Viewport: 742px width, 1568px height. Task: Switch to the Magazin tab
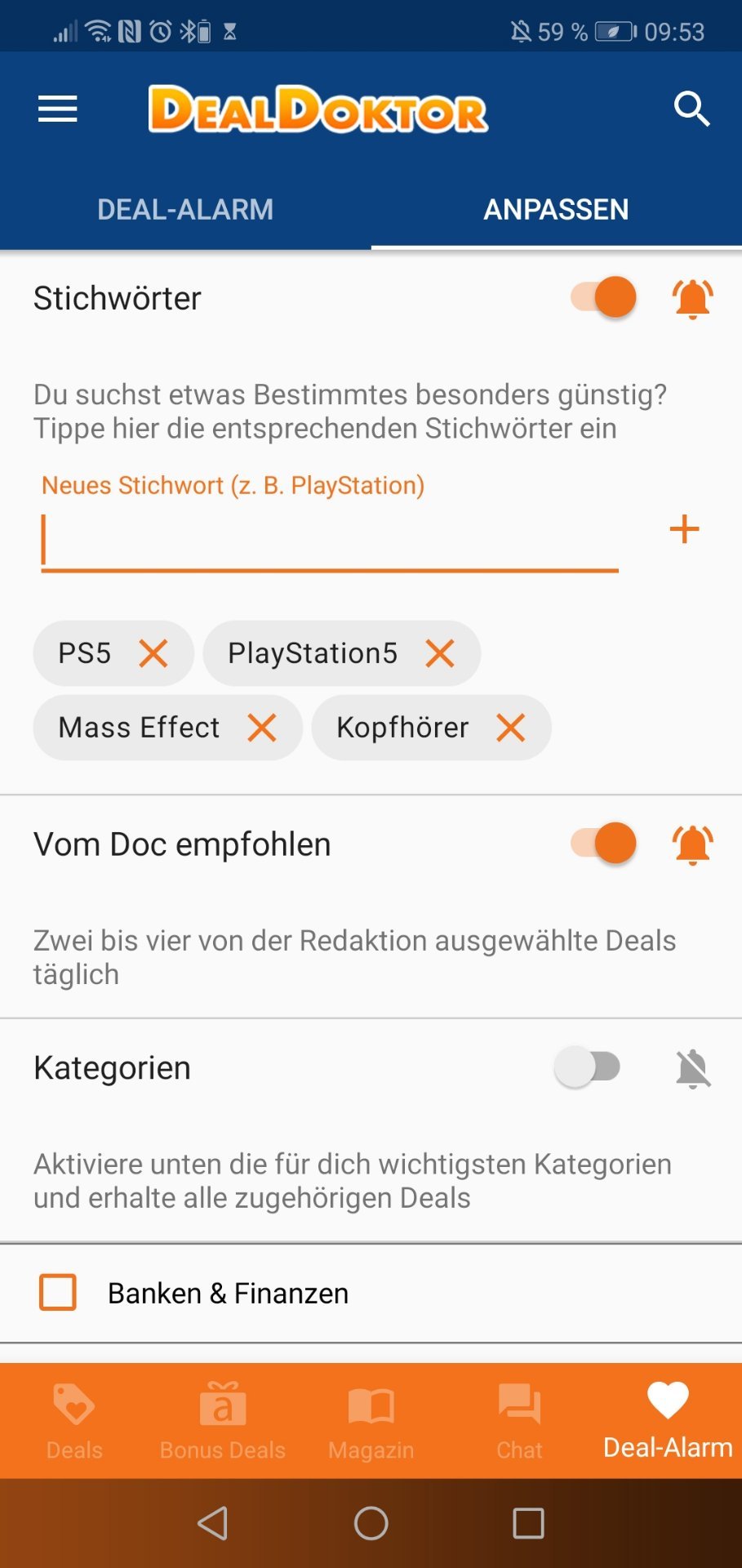(371, 1421)
